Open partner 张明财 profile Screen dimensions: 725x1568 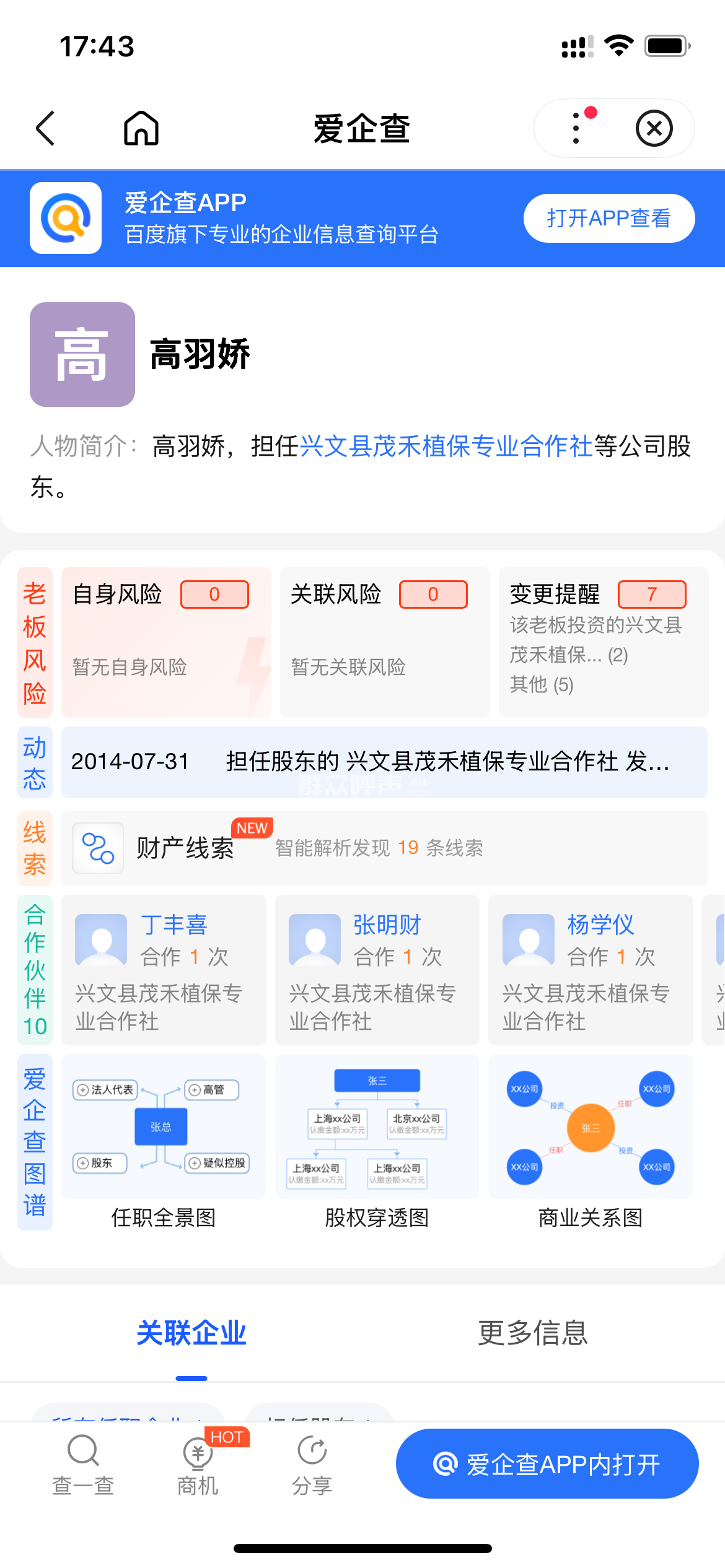[377, 969]
